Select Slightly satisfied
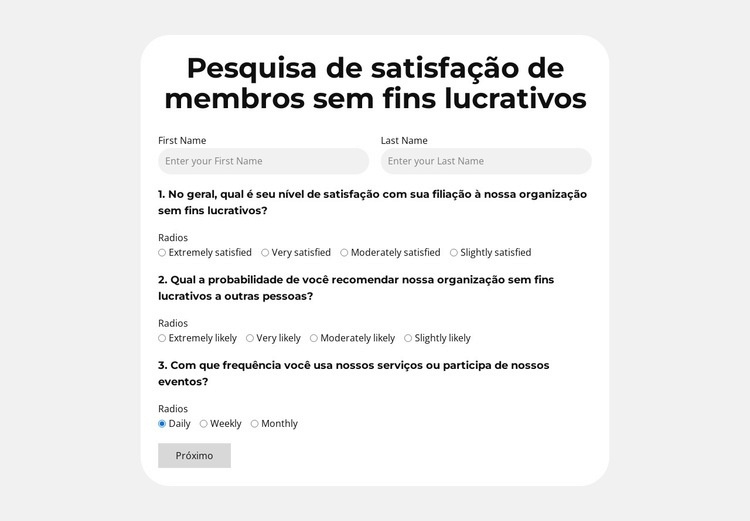Image resolution: width=750 pixels, height=521 pixels. click(454, 253)
